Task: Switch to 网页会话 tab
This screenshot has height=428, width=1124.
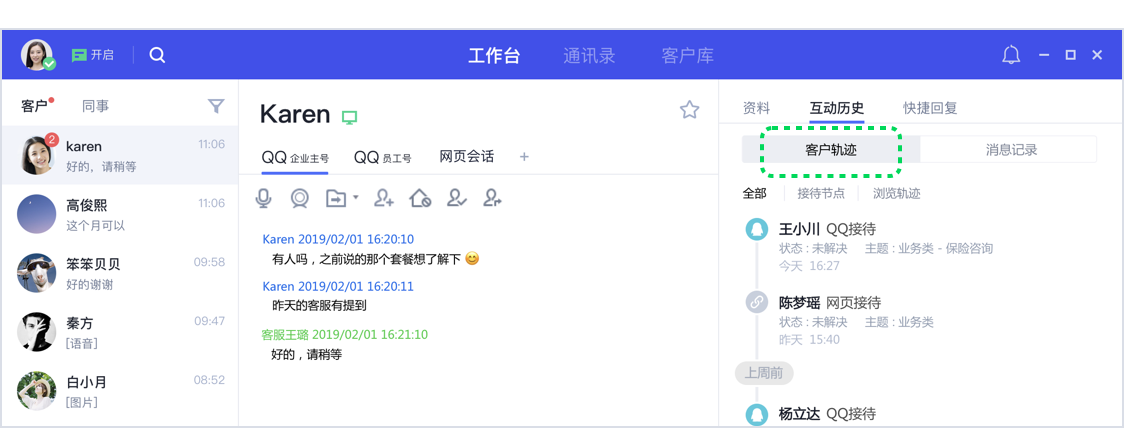Action: 466,157
